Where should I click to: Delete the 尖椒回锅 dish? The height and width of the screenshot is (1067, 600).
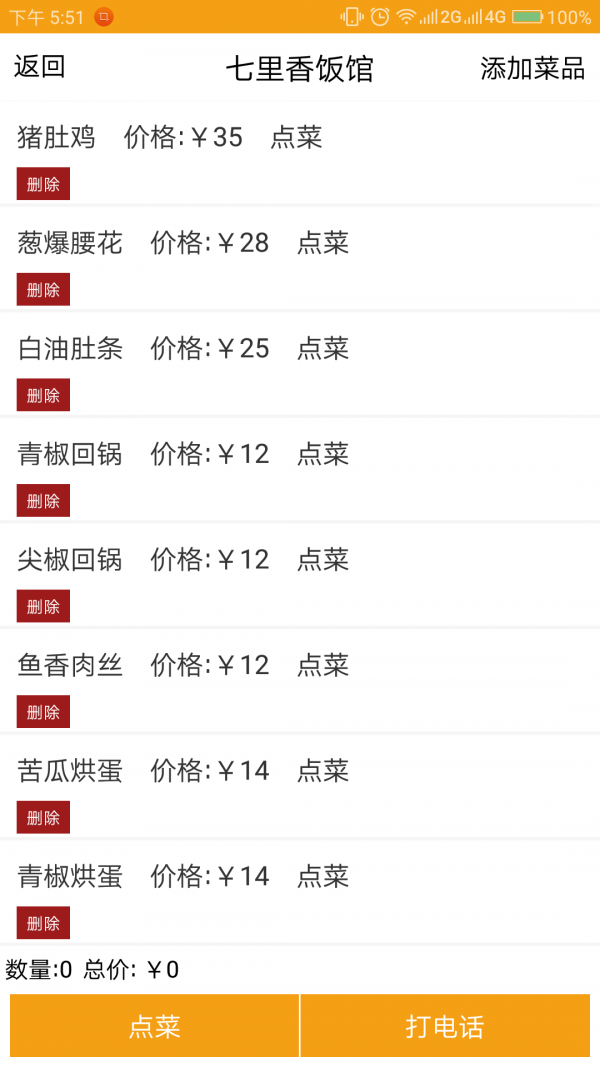(x=43, y=606)
